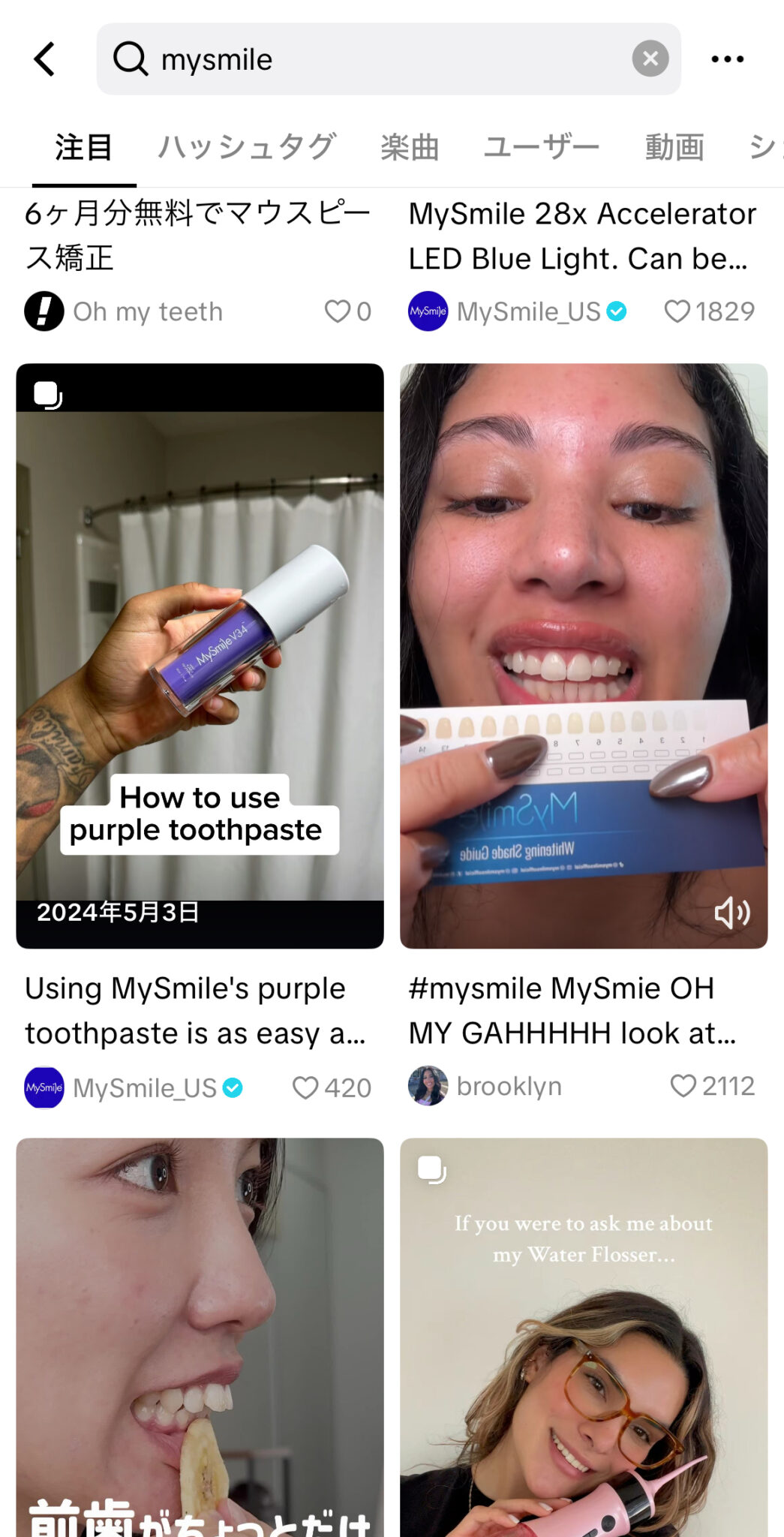Open the 前歯 banana chip video
The height and width of the screenshot is (1537, 784).
(x=200, y=1336)
